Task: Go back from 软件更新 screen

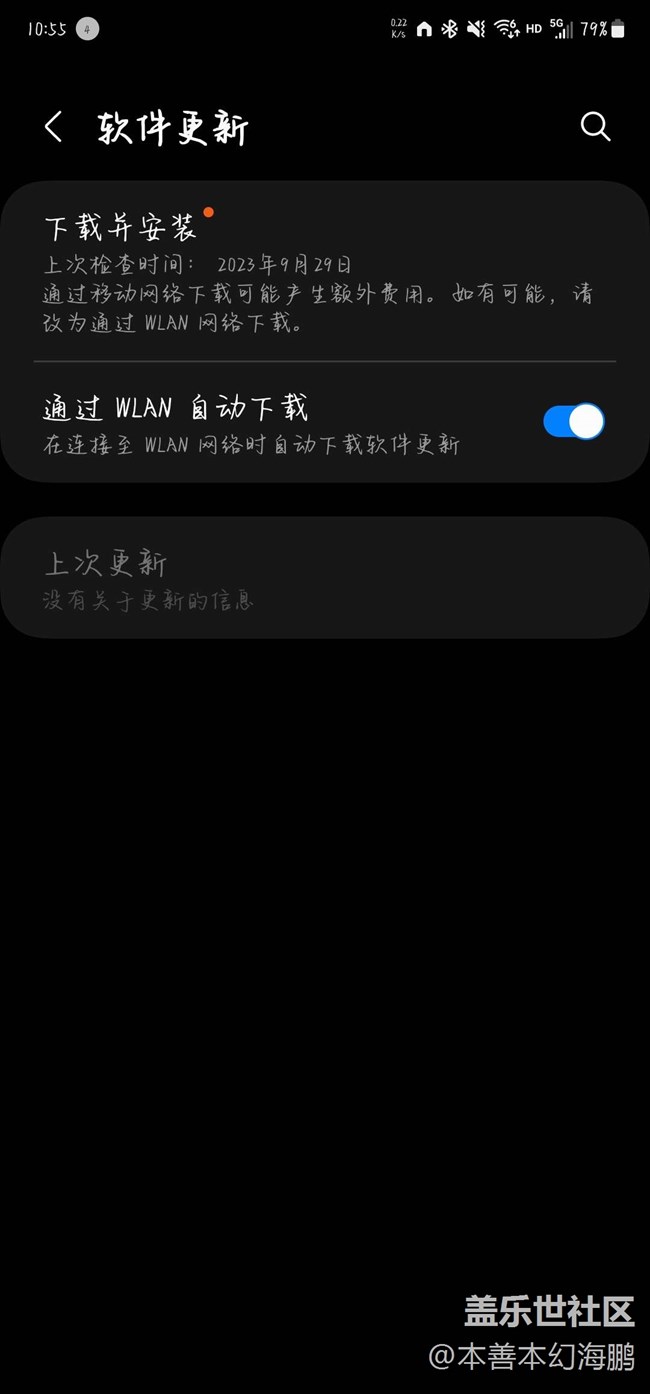Action: 54,127
